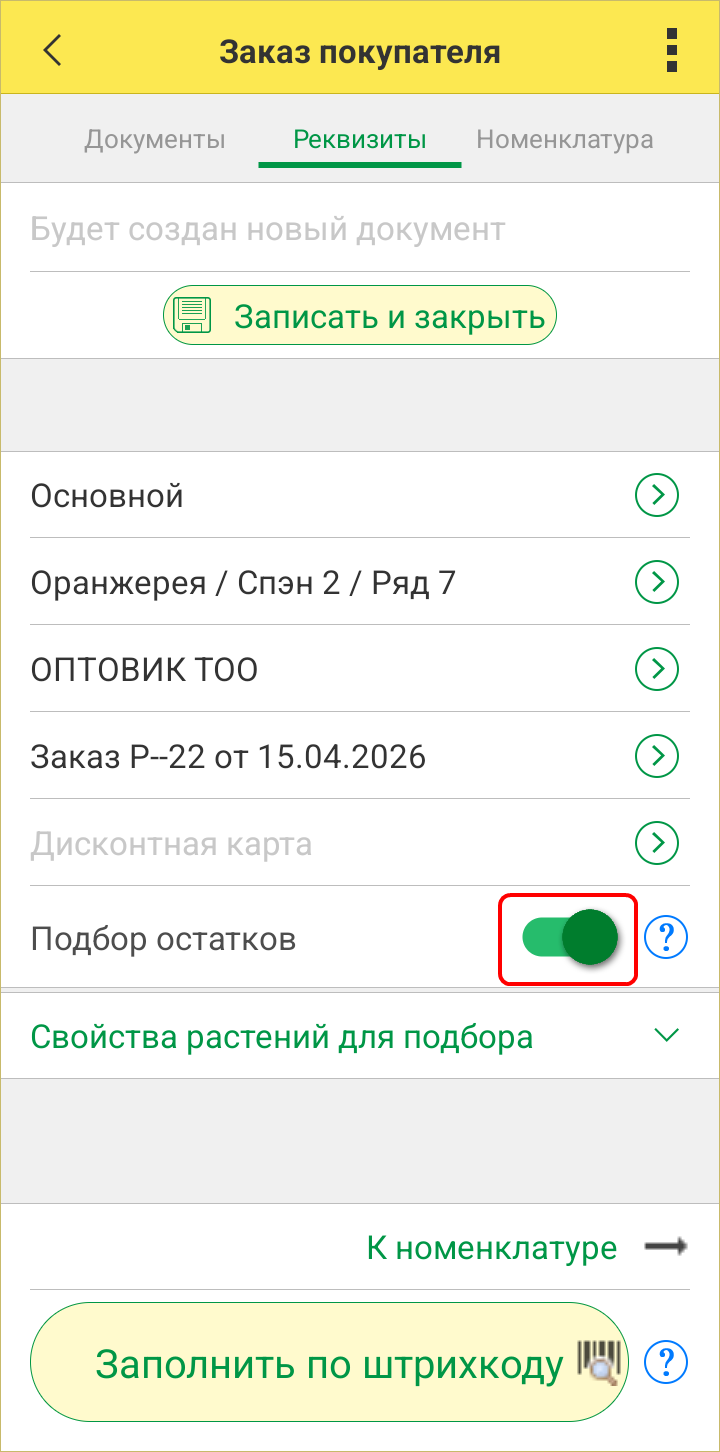Expand Свойства растений для подбора
The height and width of the screenshot is (1452, 720).
[x=360, y=1036]
